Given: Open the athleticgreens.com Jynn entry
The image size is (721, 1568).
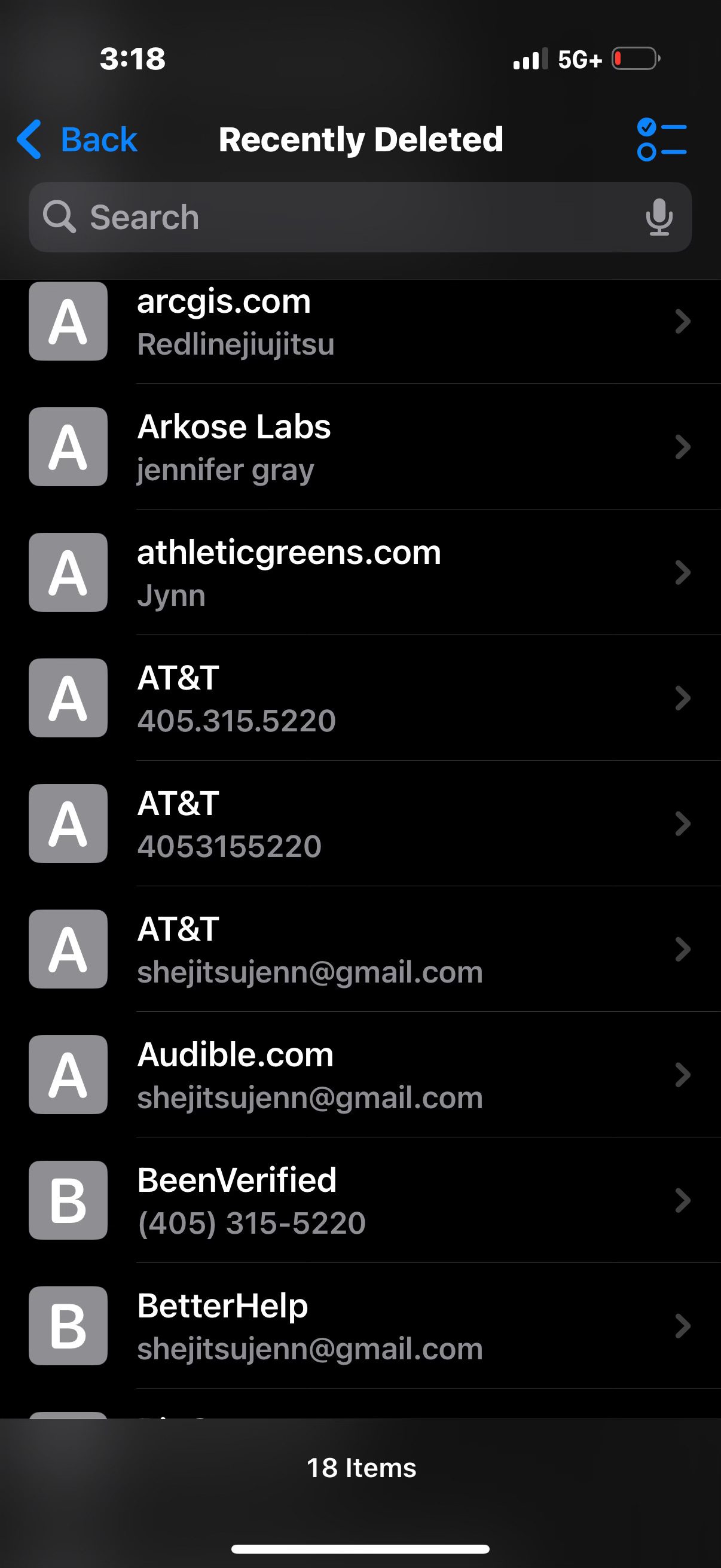Looking at the screenshot, I should pyautogui.click(x=365, y=573).
